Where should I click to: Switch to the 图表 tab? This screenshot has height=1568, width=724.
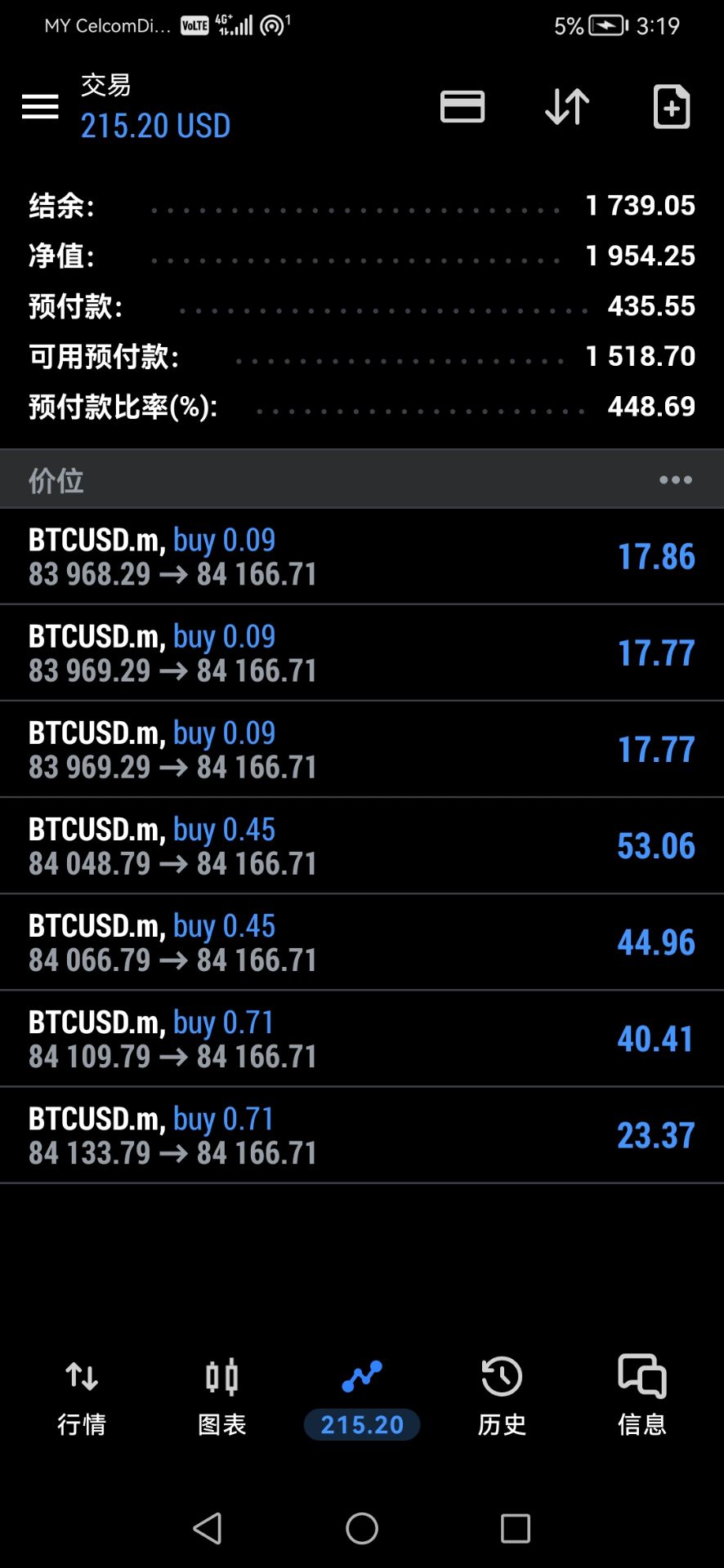click(x=221, y=1397)
